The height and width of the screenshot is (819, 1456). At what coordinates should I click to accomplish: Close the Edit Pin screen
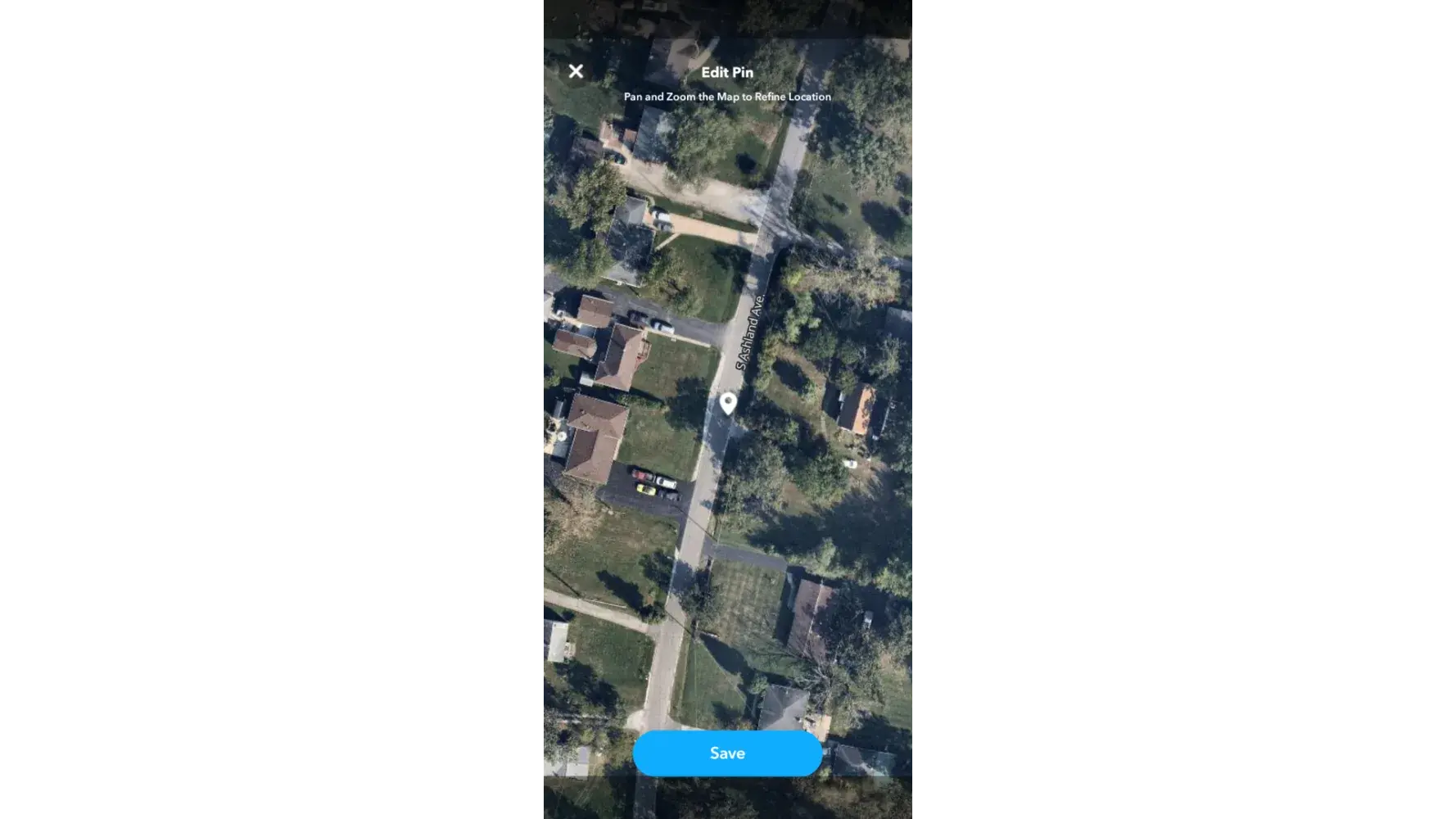tap(576, 71)
